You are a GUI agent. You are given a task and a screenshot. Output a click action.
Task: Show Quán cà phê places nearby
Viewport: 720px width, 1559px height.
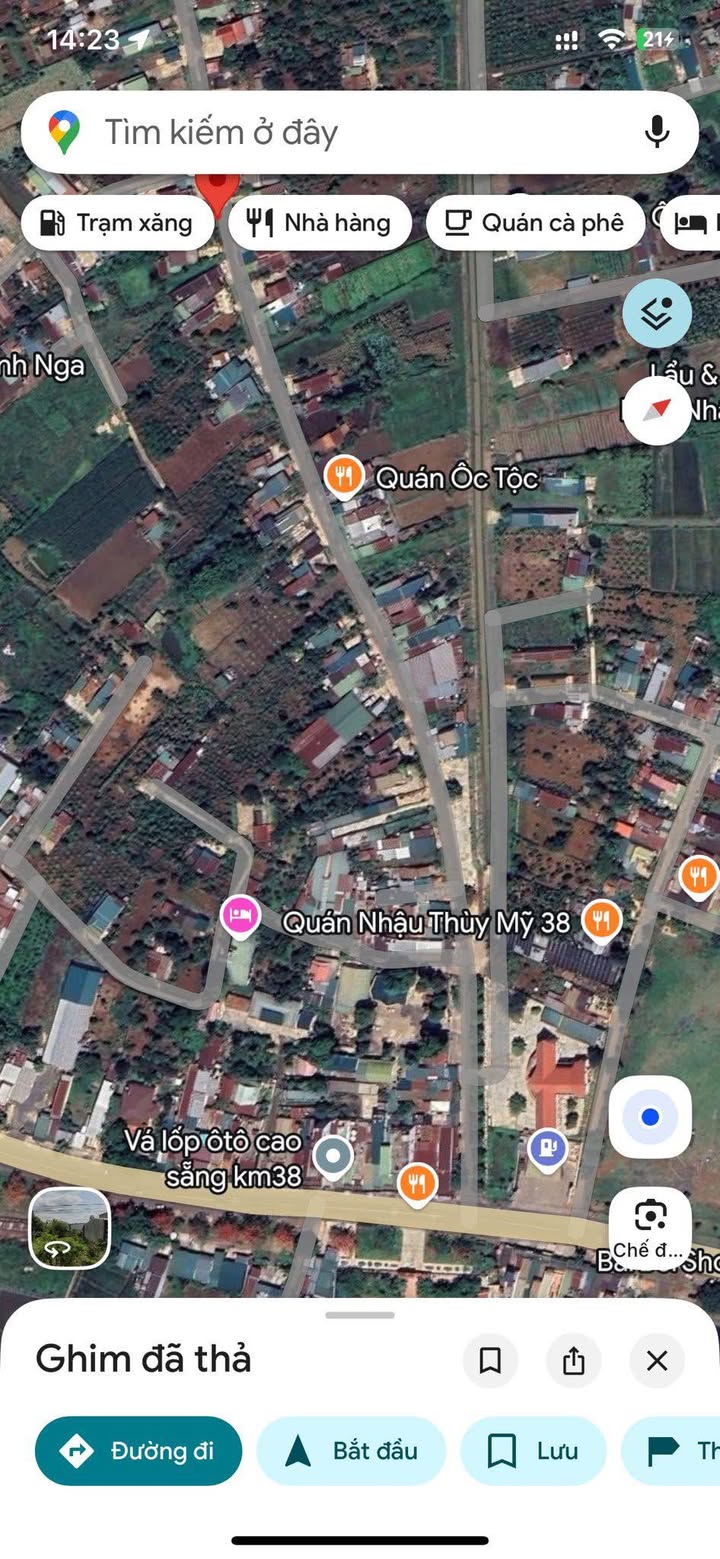point(534,222)
